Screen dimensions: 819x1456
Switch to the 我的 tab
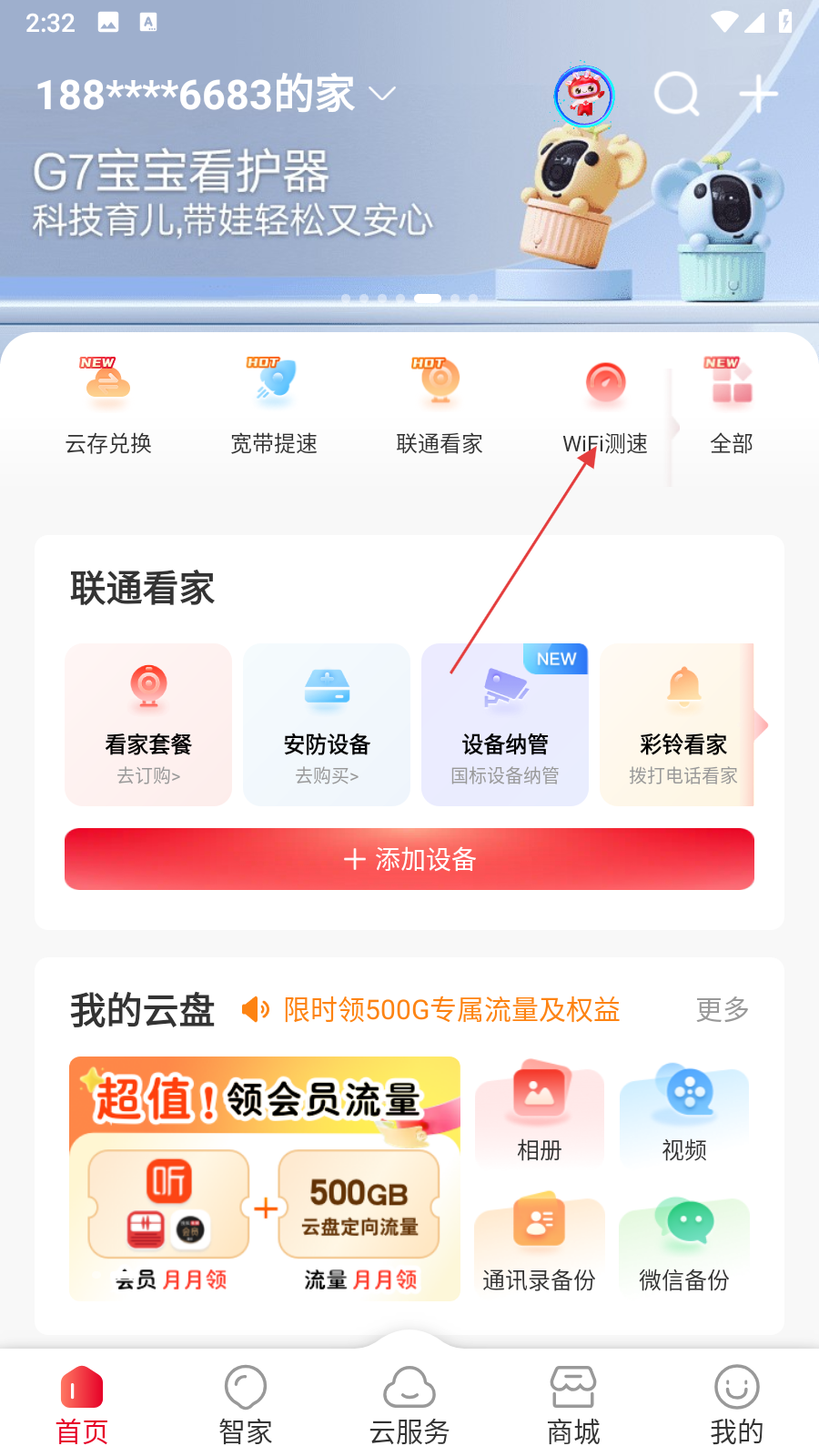click(736, 1406)
